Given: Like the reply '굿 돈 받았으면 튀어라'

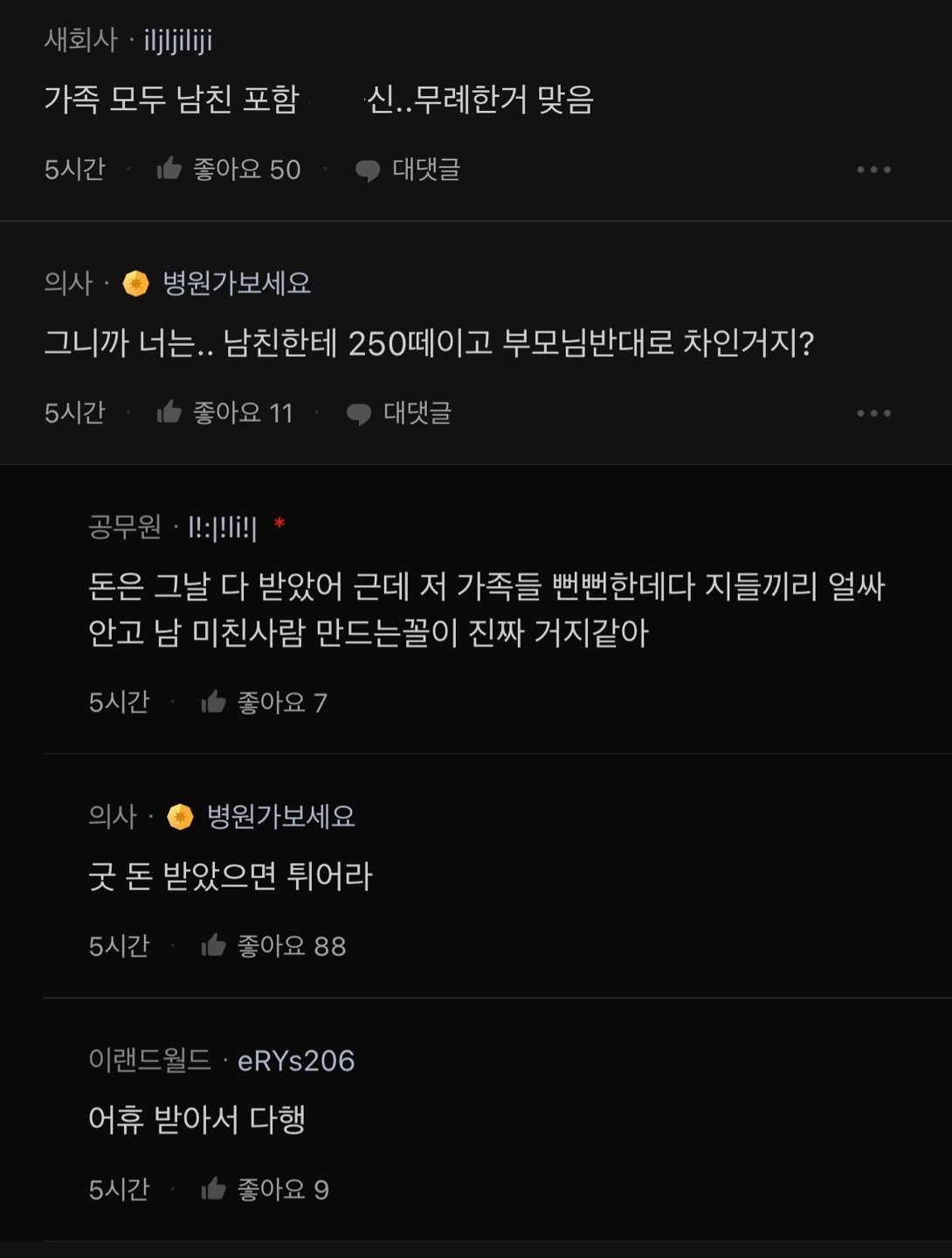Looking at the screenshot, I should coord(214,945).
